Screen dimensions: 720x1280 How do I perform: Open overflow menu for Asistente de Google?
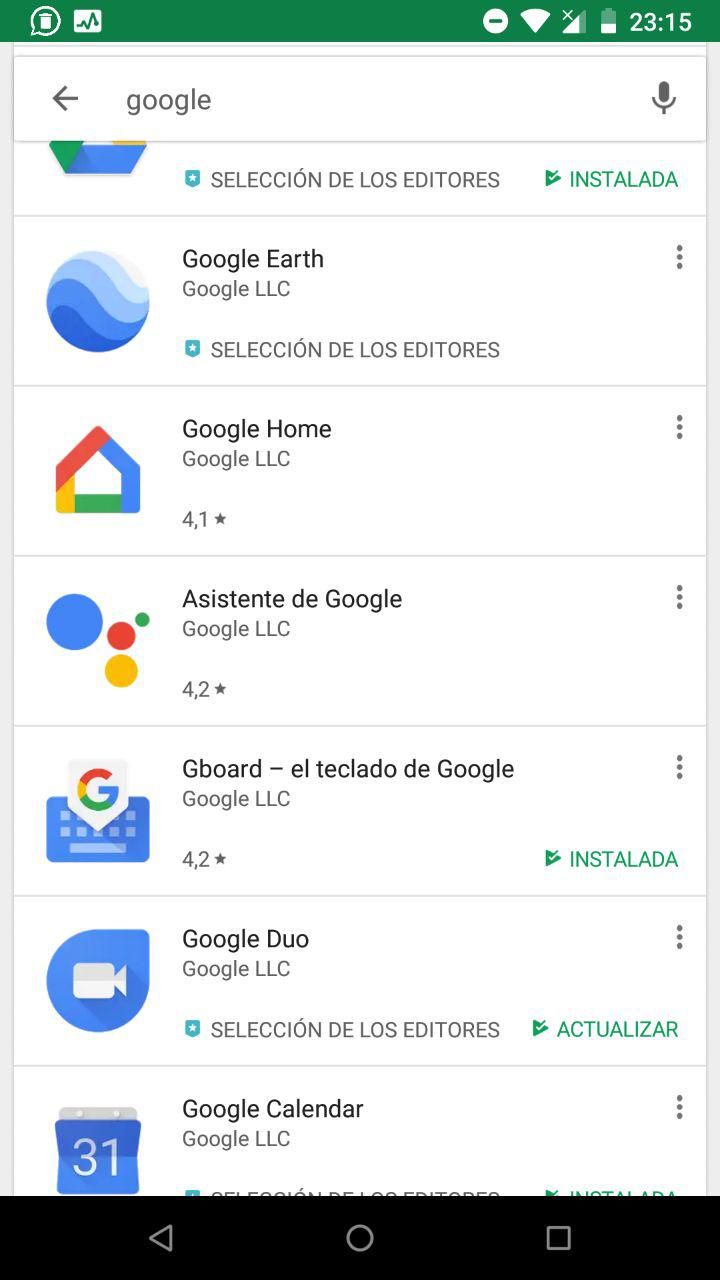(679, 597)
